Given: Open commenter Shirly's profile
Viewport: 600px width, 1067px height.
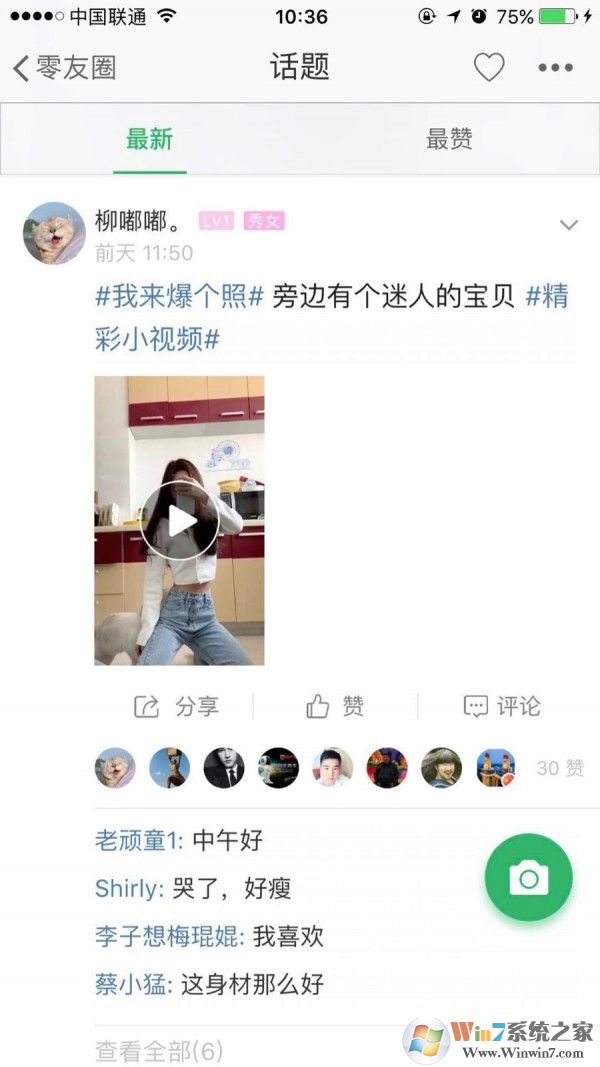Looking at the screenshot, I should pos(127,888).
